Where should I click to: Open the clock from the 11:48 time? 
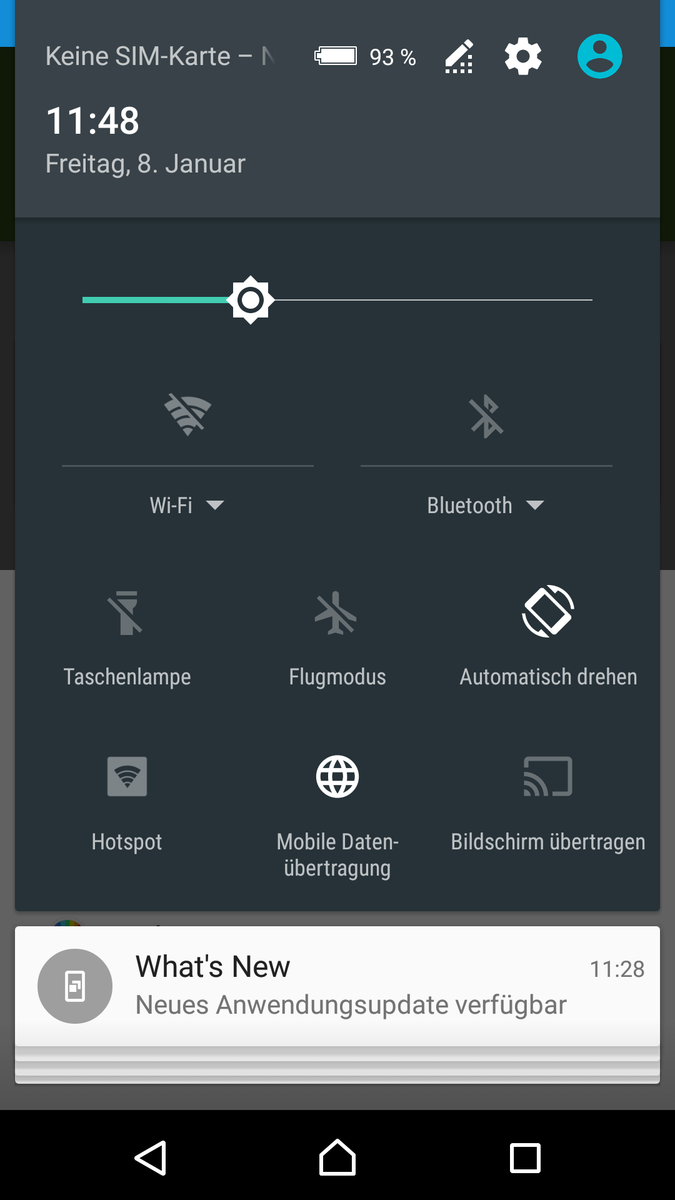(92, 121)
